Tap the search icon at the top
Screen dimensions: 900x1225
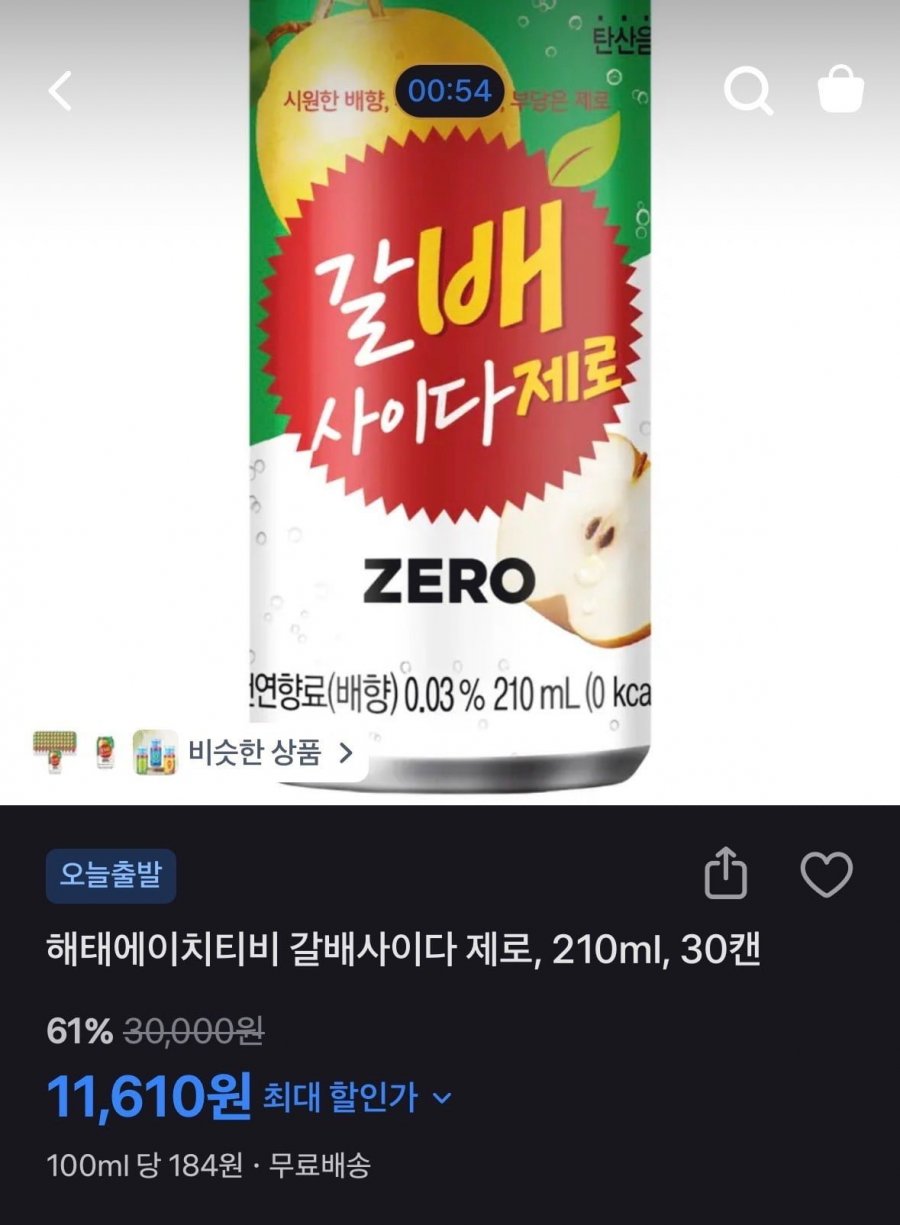(751, 90)
